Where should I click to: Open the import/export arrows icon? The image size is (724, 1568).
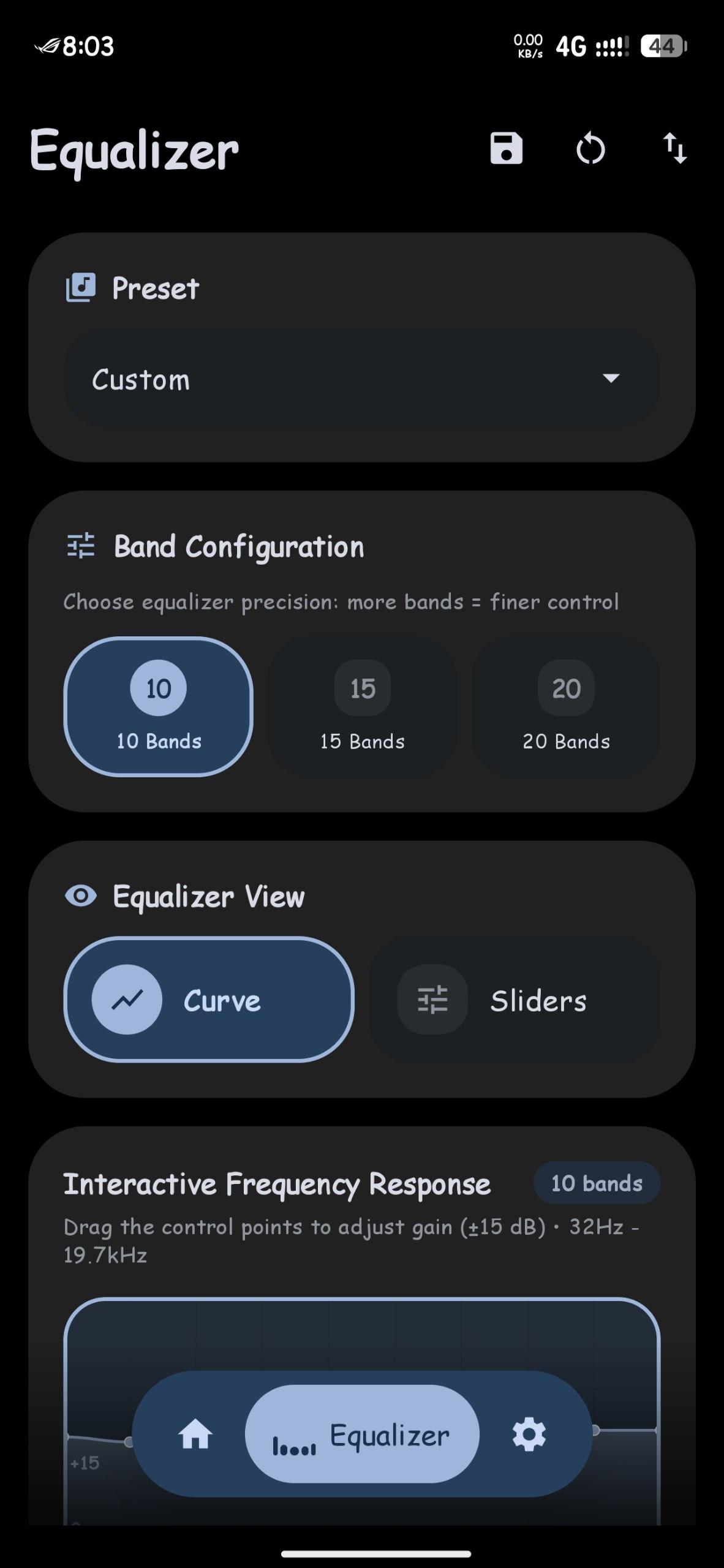(x=675, y=149)
